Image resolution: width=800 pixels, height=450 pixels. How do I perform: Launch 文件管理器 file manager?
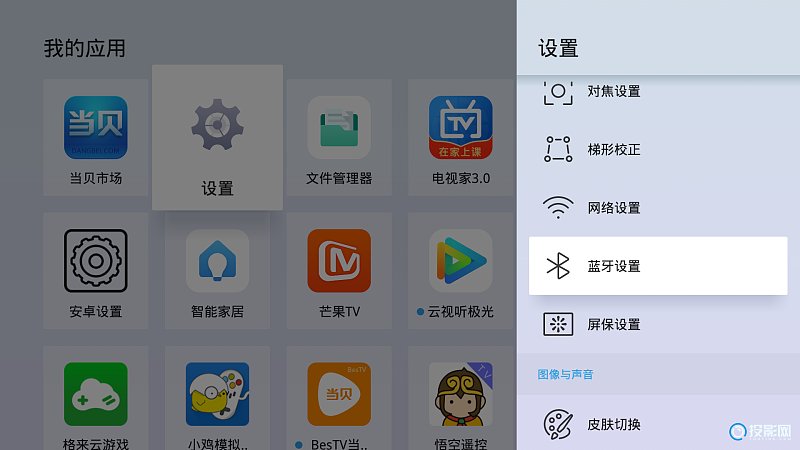pyautogui.click(x=339, y=138)
